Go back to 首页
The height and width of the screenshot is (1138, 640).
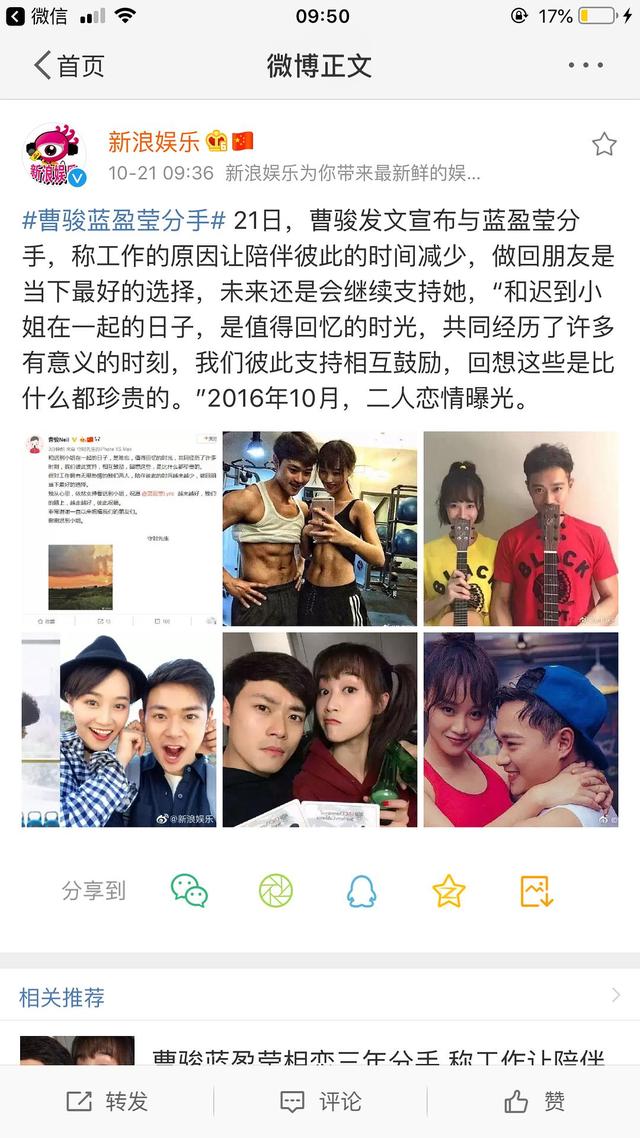(x=68, y=66)
